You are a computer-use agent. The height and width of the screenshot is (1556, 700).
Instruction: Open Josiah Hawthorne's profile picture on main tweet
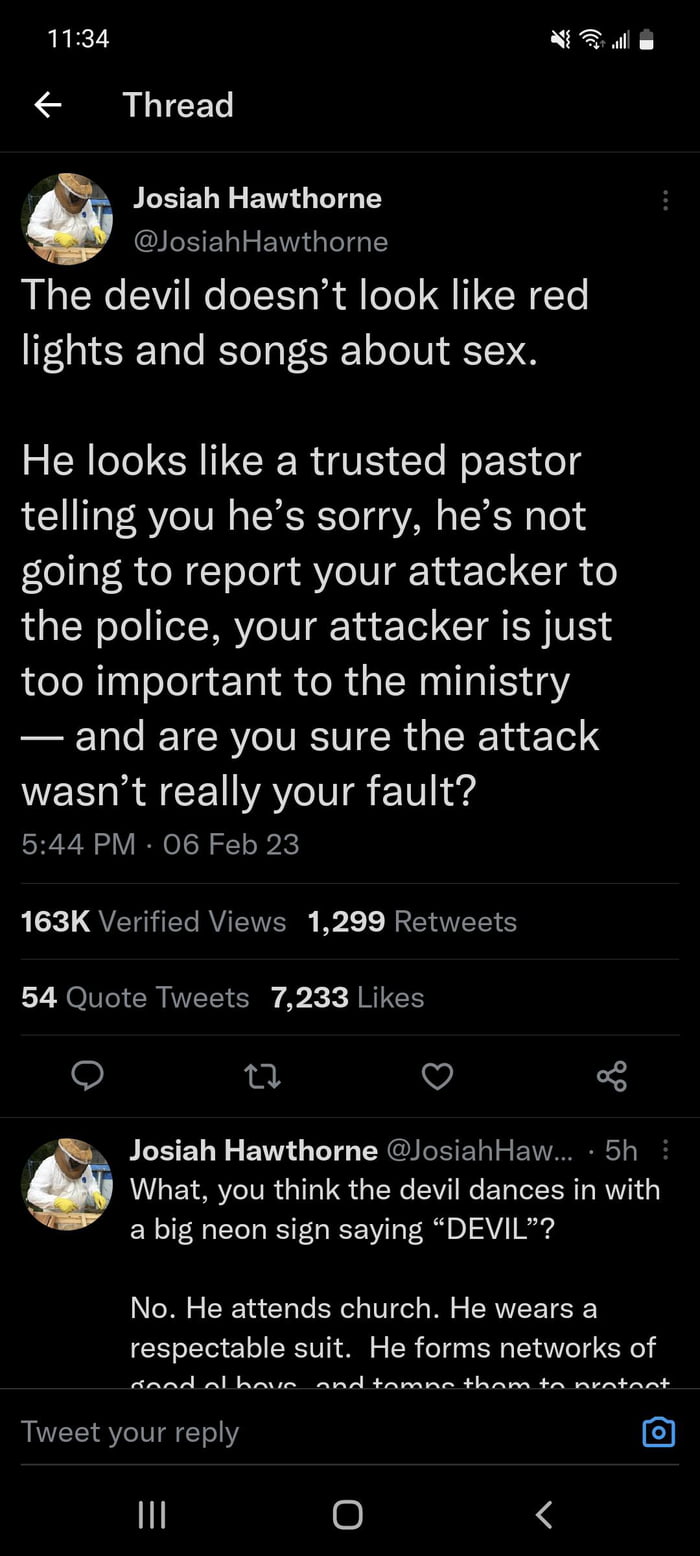(x=67, y=218)
